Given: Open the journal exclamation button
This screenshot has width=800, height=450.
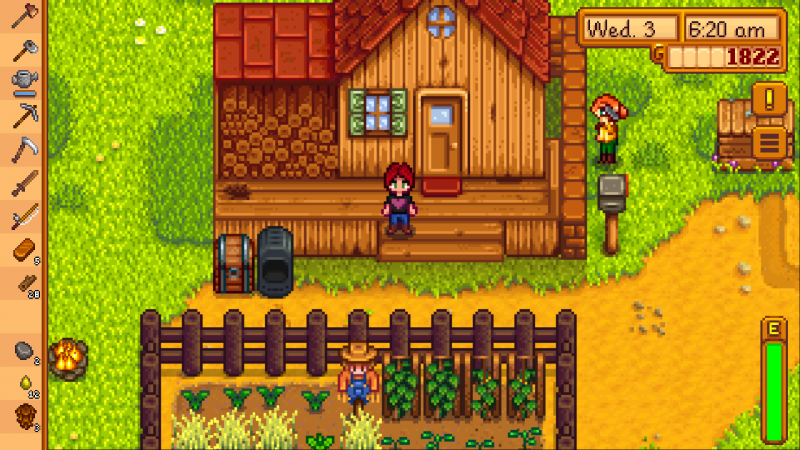Looking at the screenshot, I should click(768, 98).
